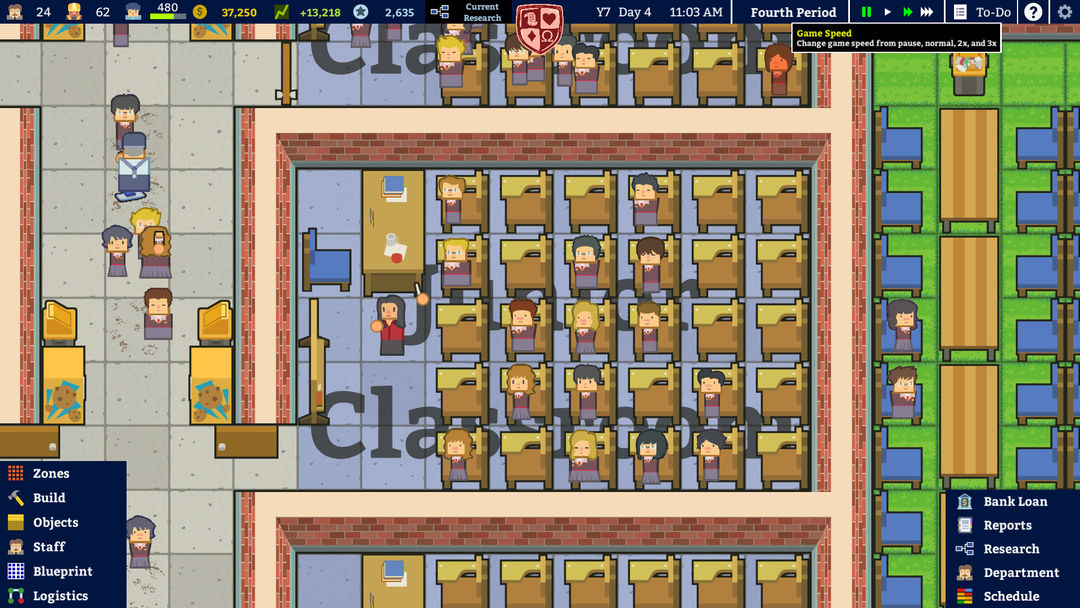This screenshot has height=608, width=1080.
Task: Open the Staff menu
Action: [x=48, y=547]
